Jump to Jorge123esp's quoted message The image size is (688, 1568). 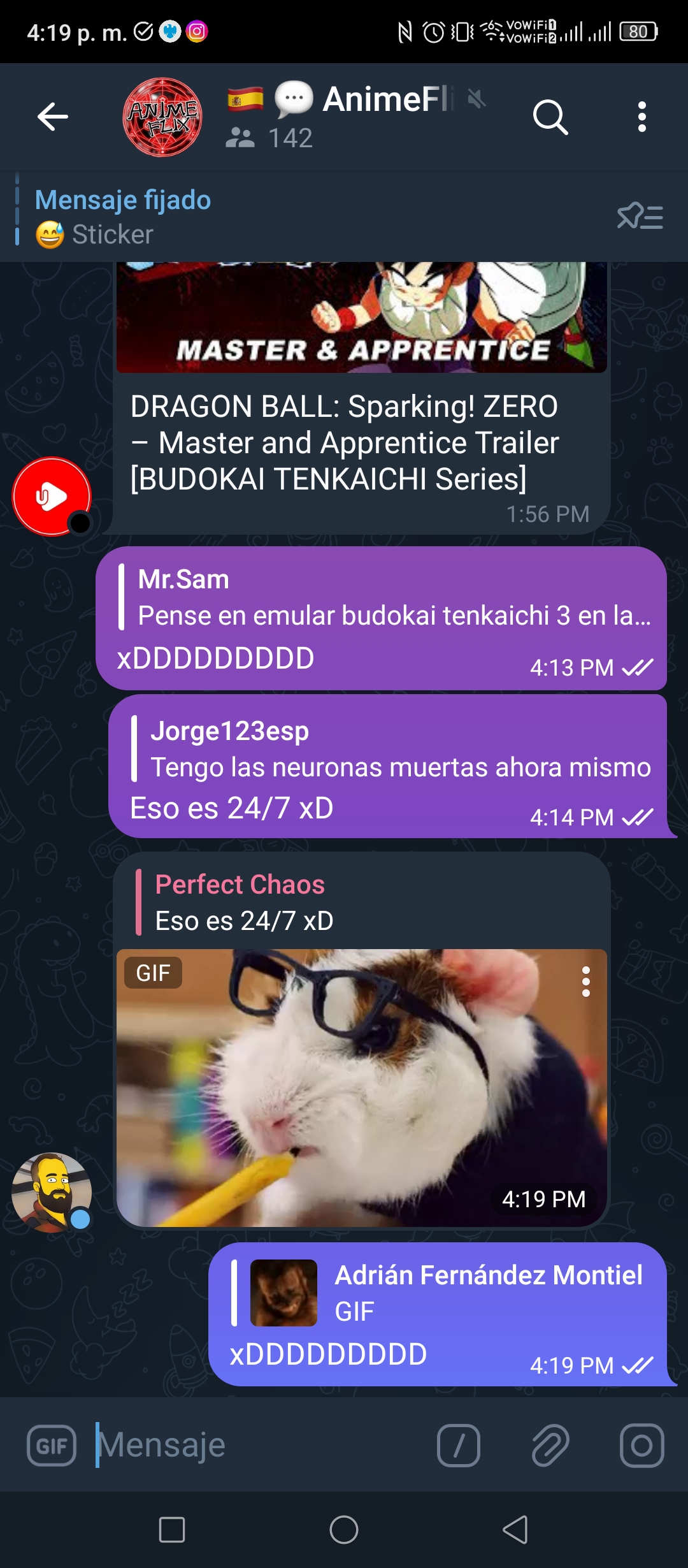[x=392, y=749]
